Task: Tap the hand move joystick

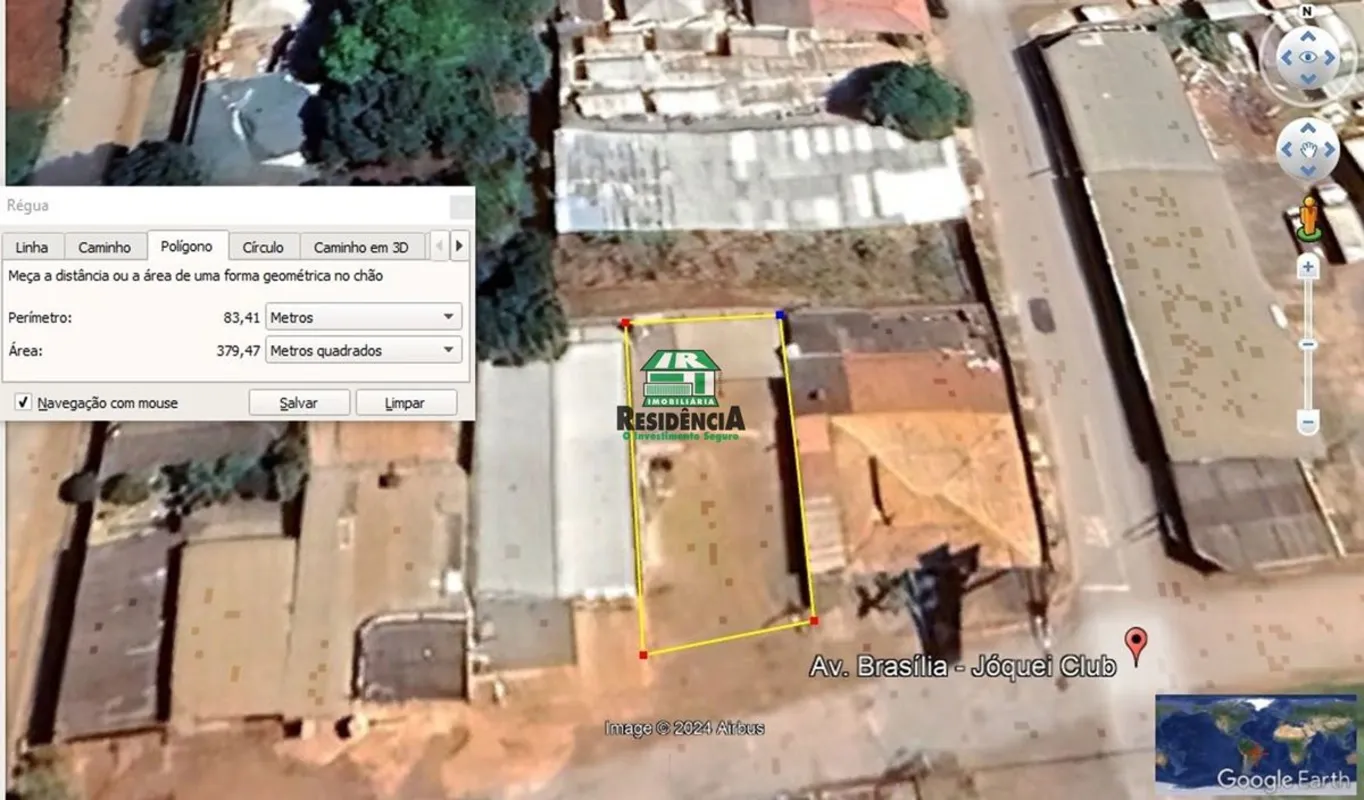Action: 1308,150
